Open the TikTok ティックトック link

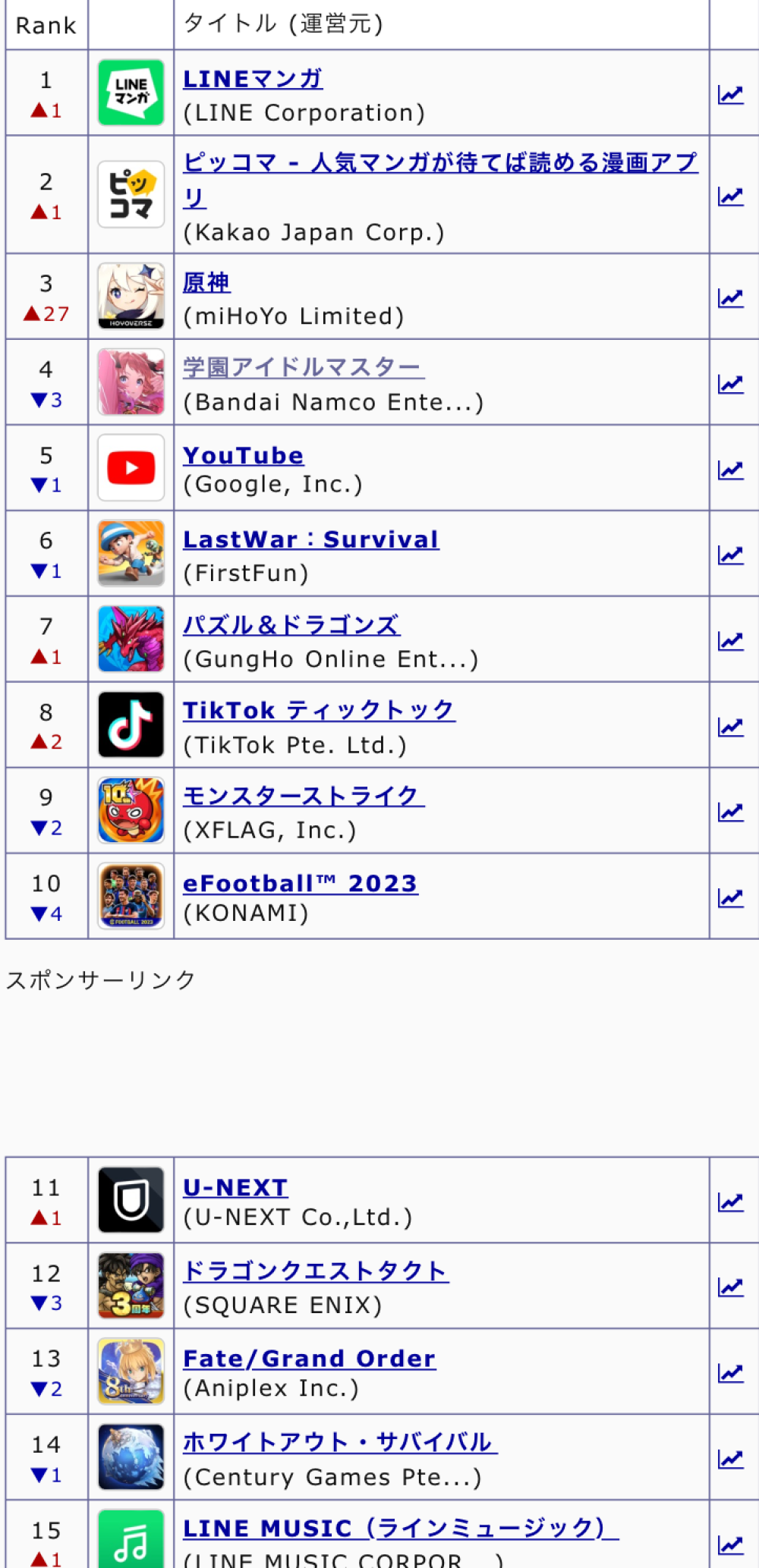[319, 711]
